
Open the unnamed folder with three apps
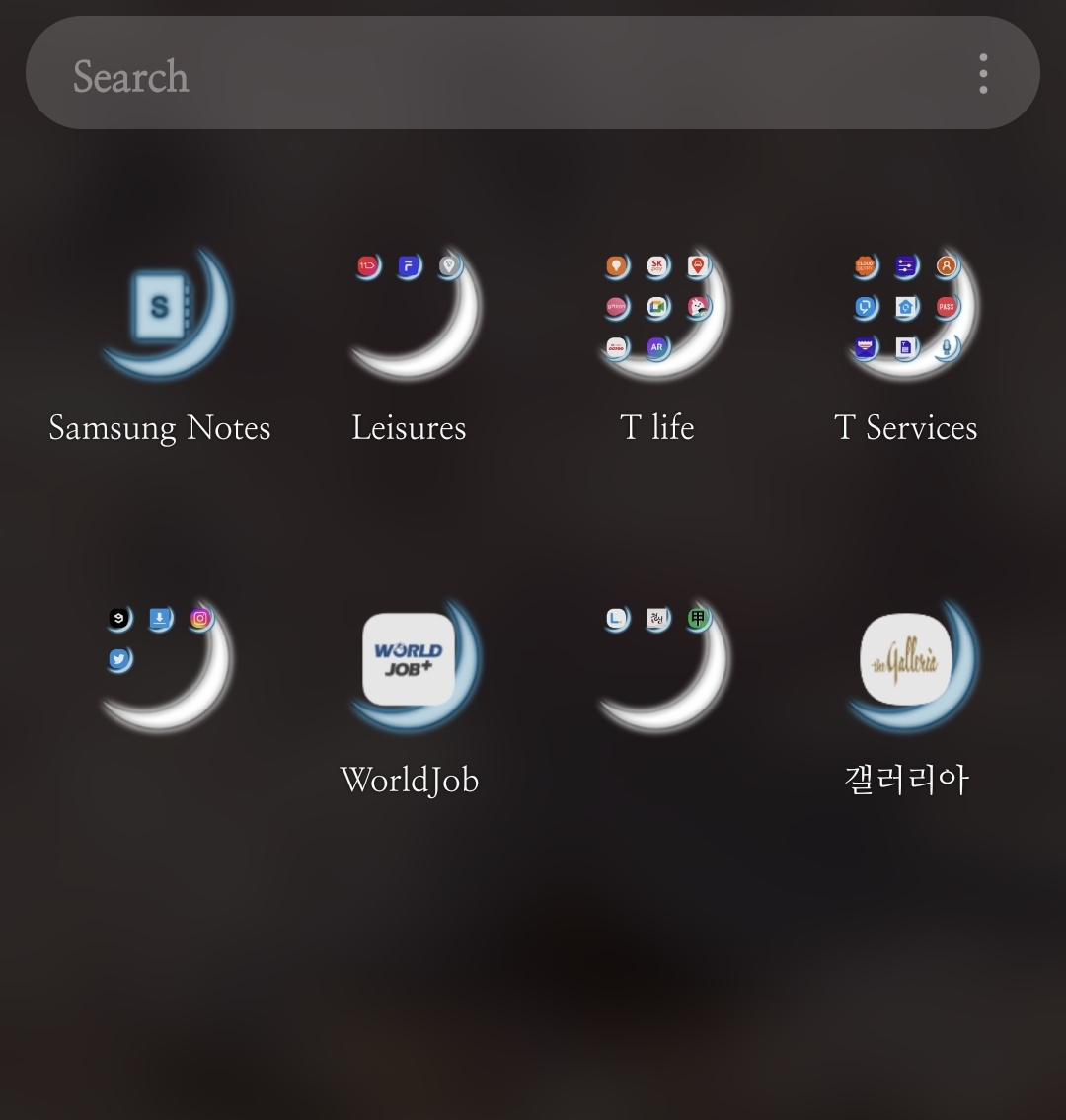658,665
